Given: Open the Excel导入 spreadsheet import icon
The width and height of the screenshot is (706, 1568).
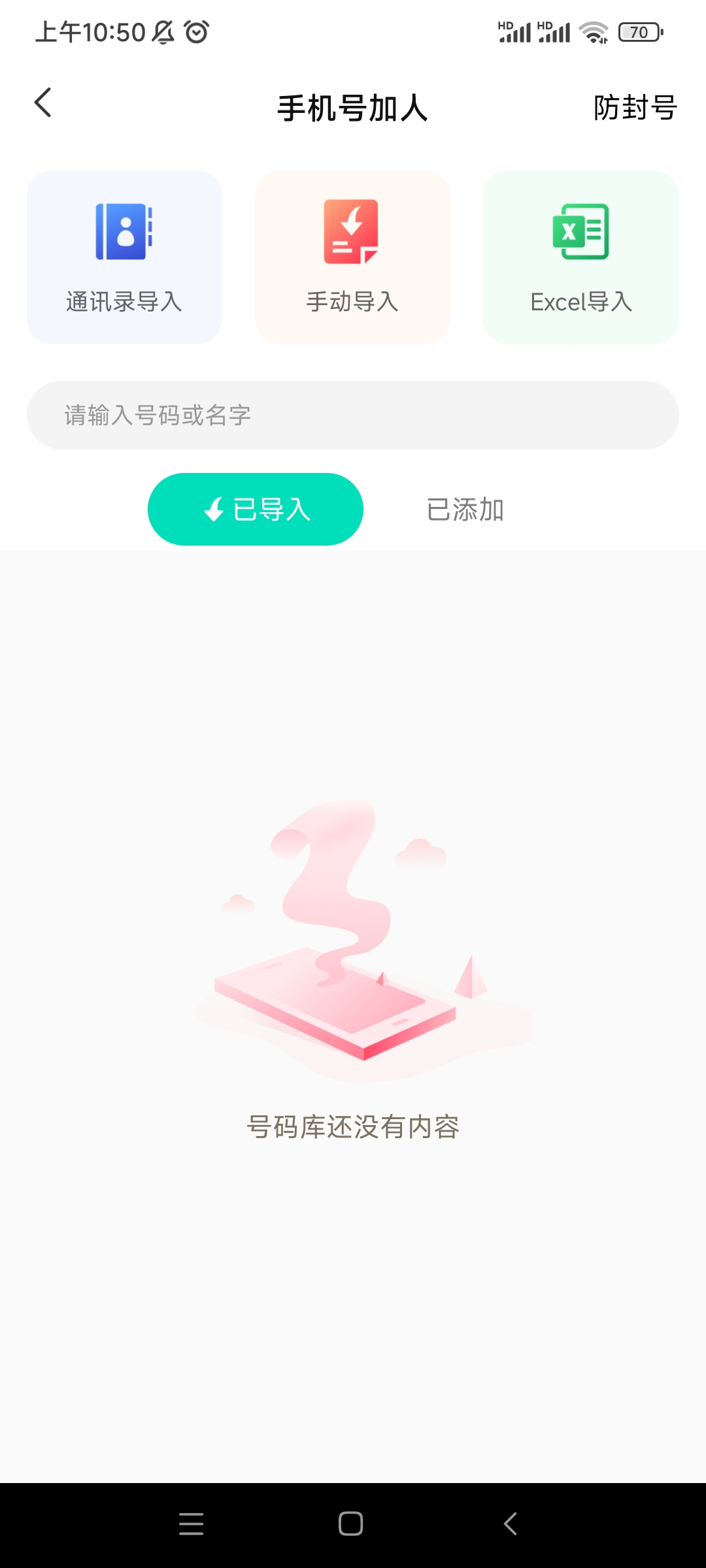Looking at the screenshot, I should (x=580, y=256).
